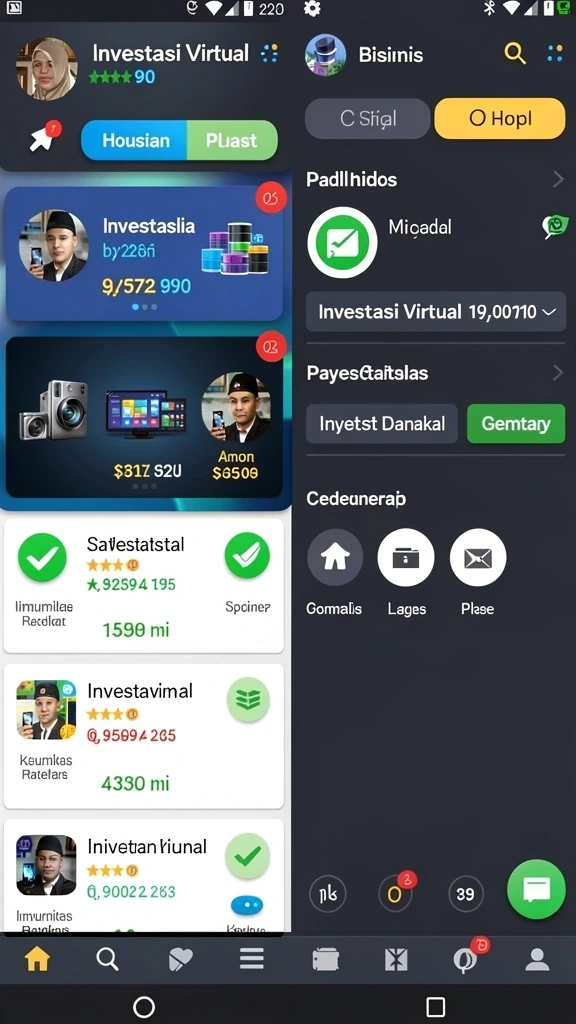Go to the search tab in bottom navigation

[107, 959]
